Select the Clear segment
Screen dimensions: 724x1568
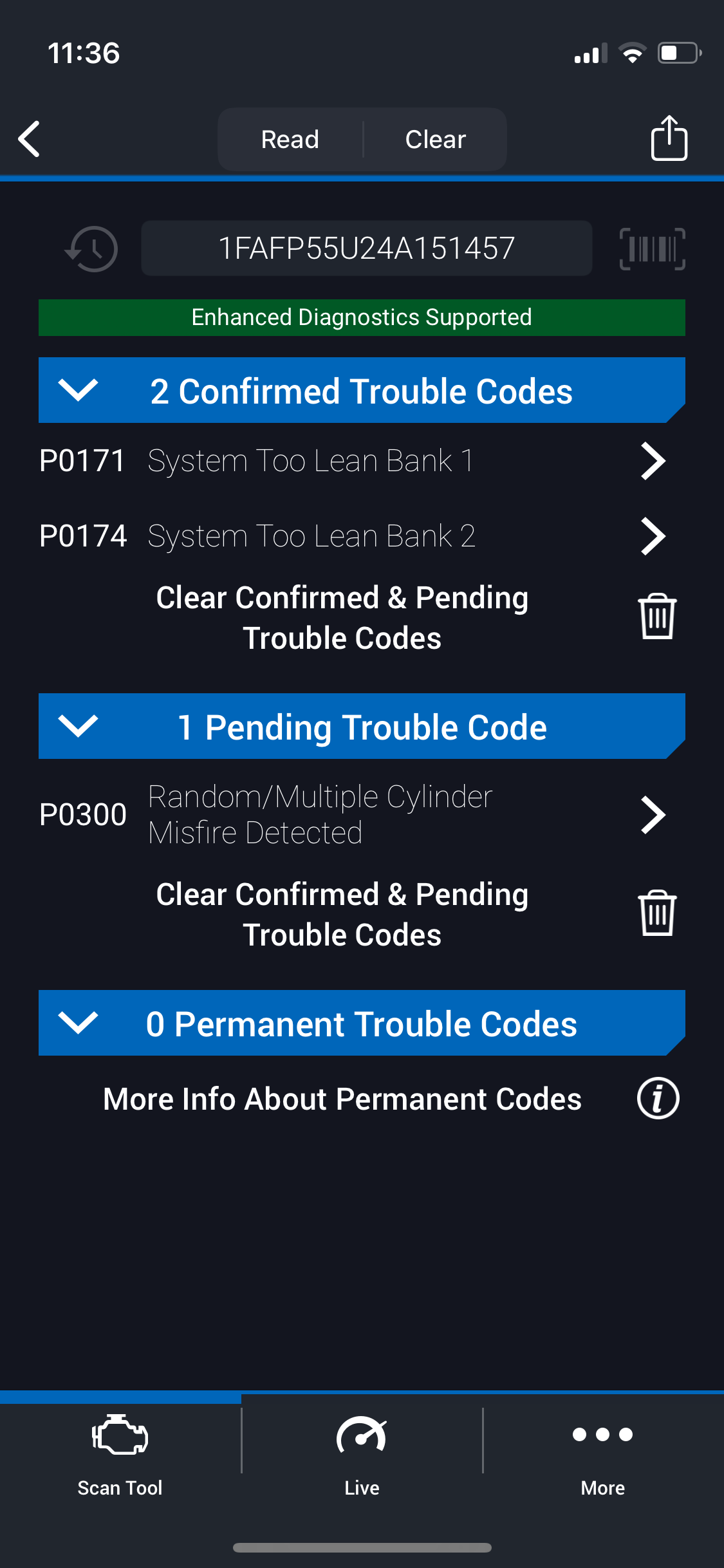436,139
